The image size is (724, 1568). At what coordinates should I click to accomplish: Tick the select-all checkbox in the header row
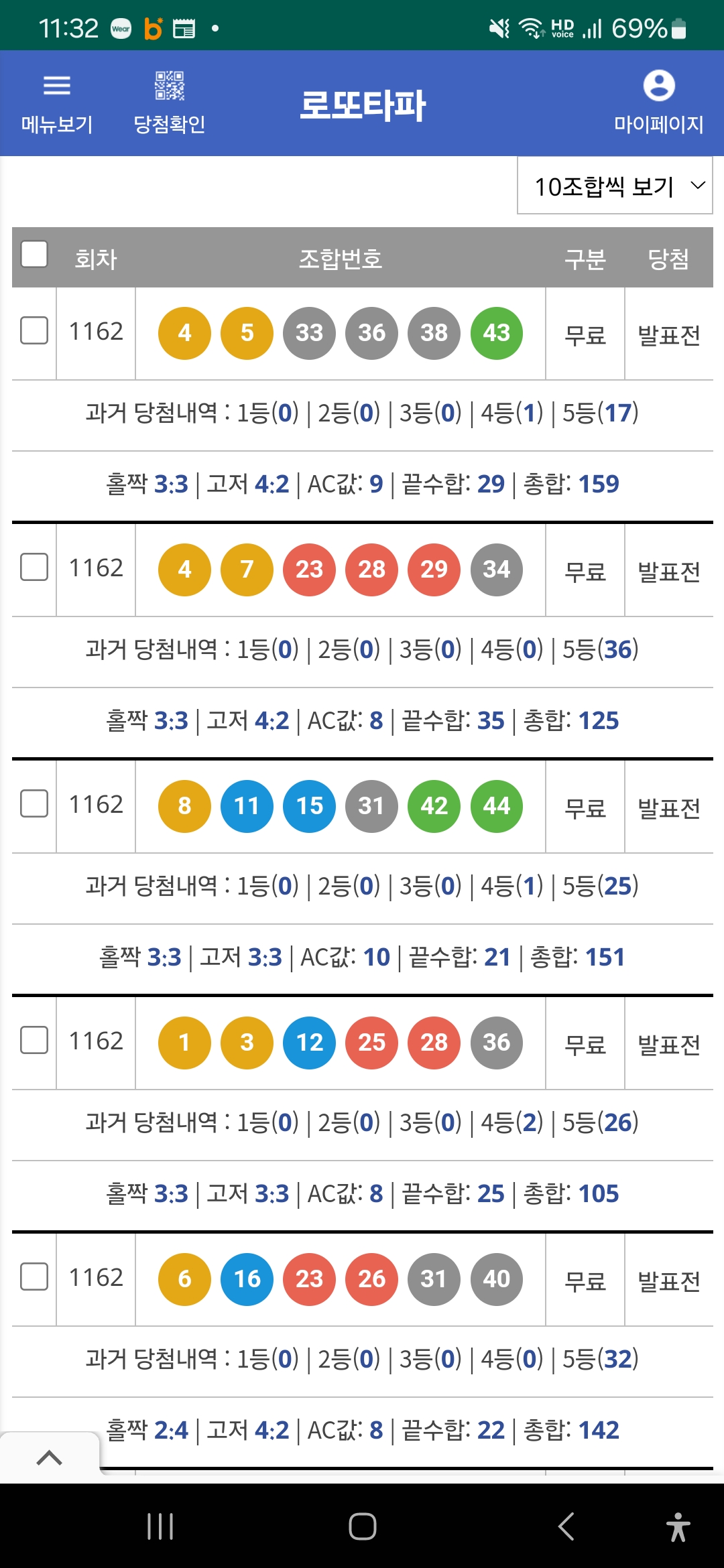pos(34,254)
